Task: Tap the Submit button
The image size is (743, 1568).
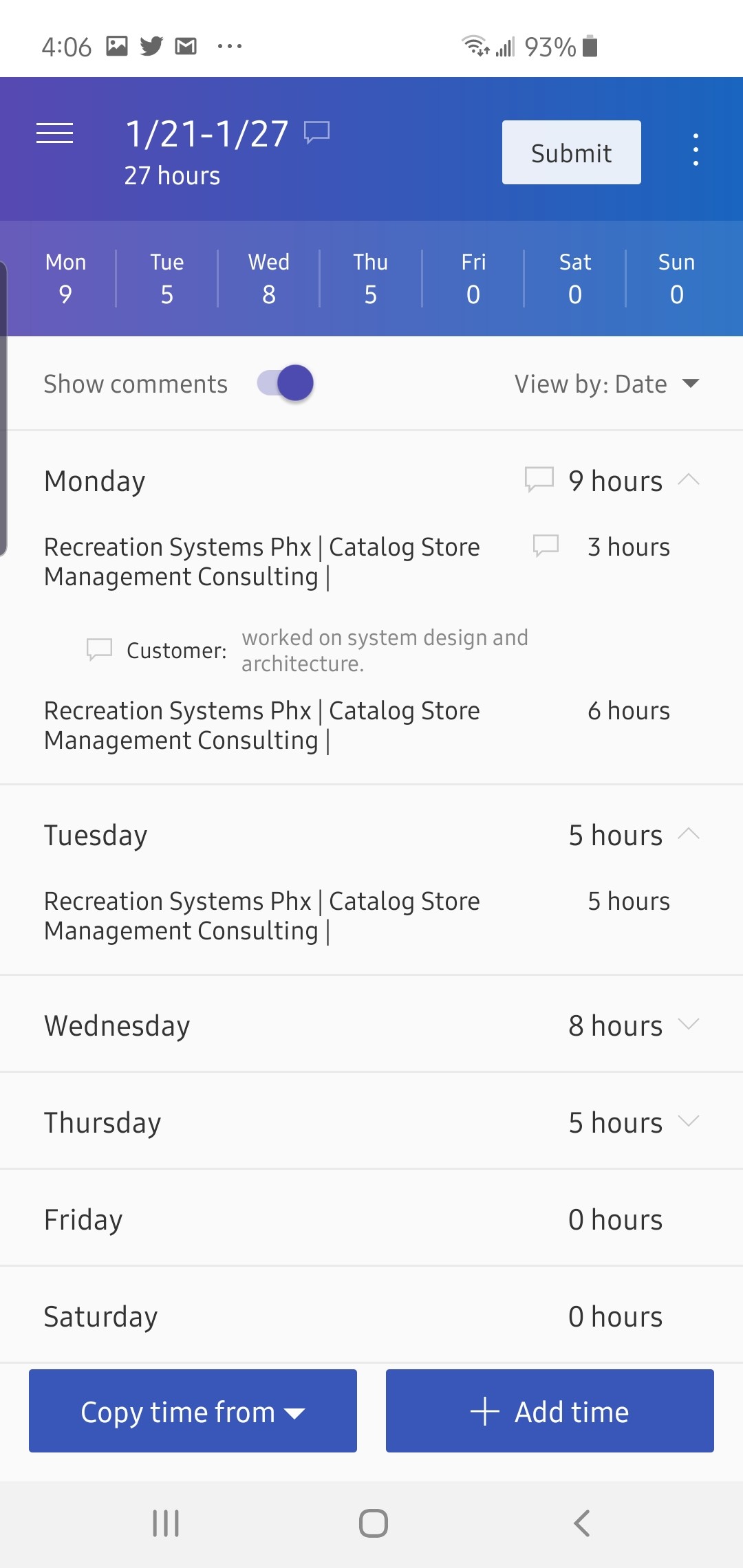Action: coord(571,152)
